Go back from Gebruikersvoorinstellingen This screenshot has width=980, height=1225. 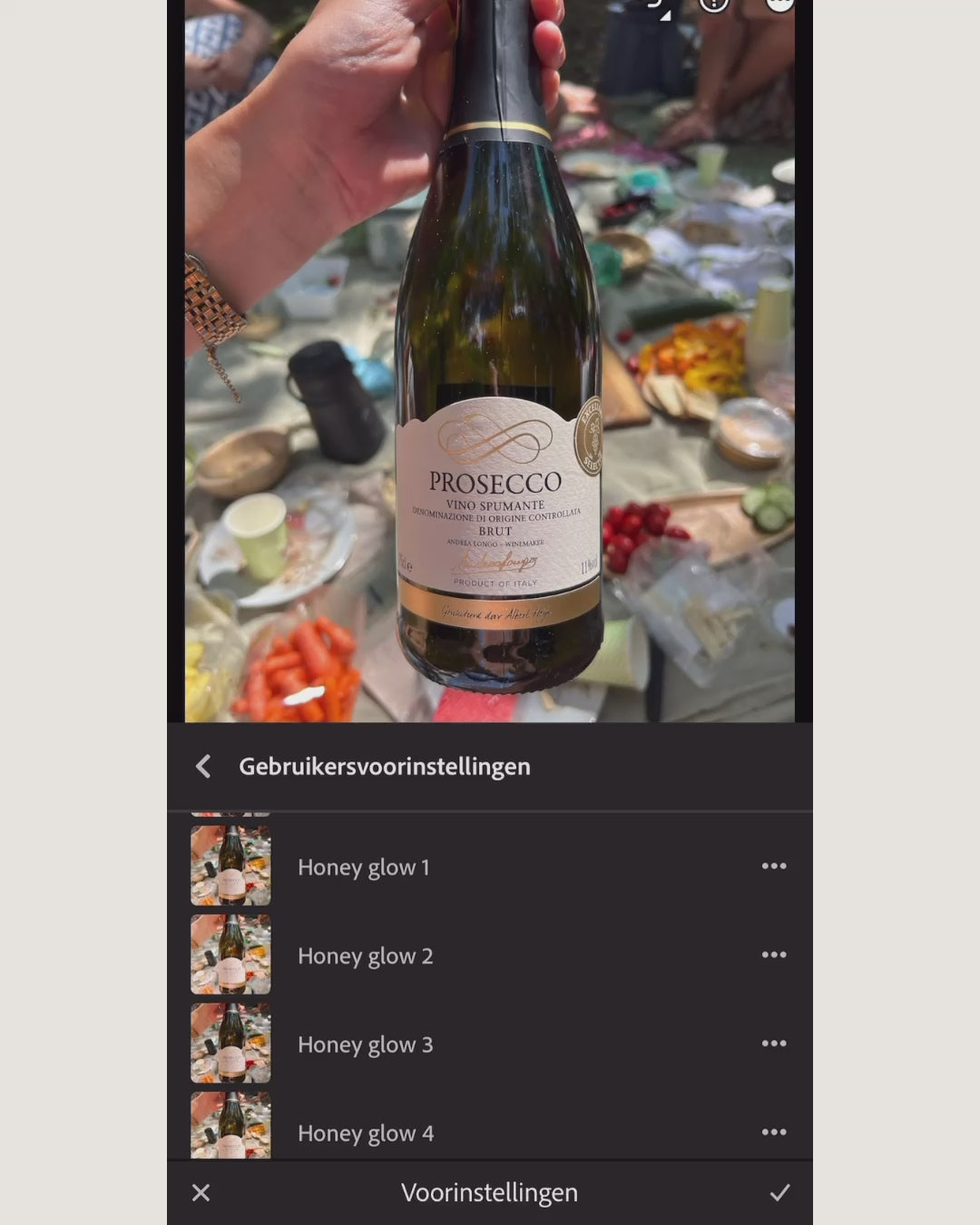[203, 767]
